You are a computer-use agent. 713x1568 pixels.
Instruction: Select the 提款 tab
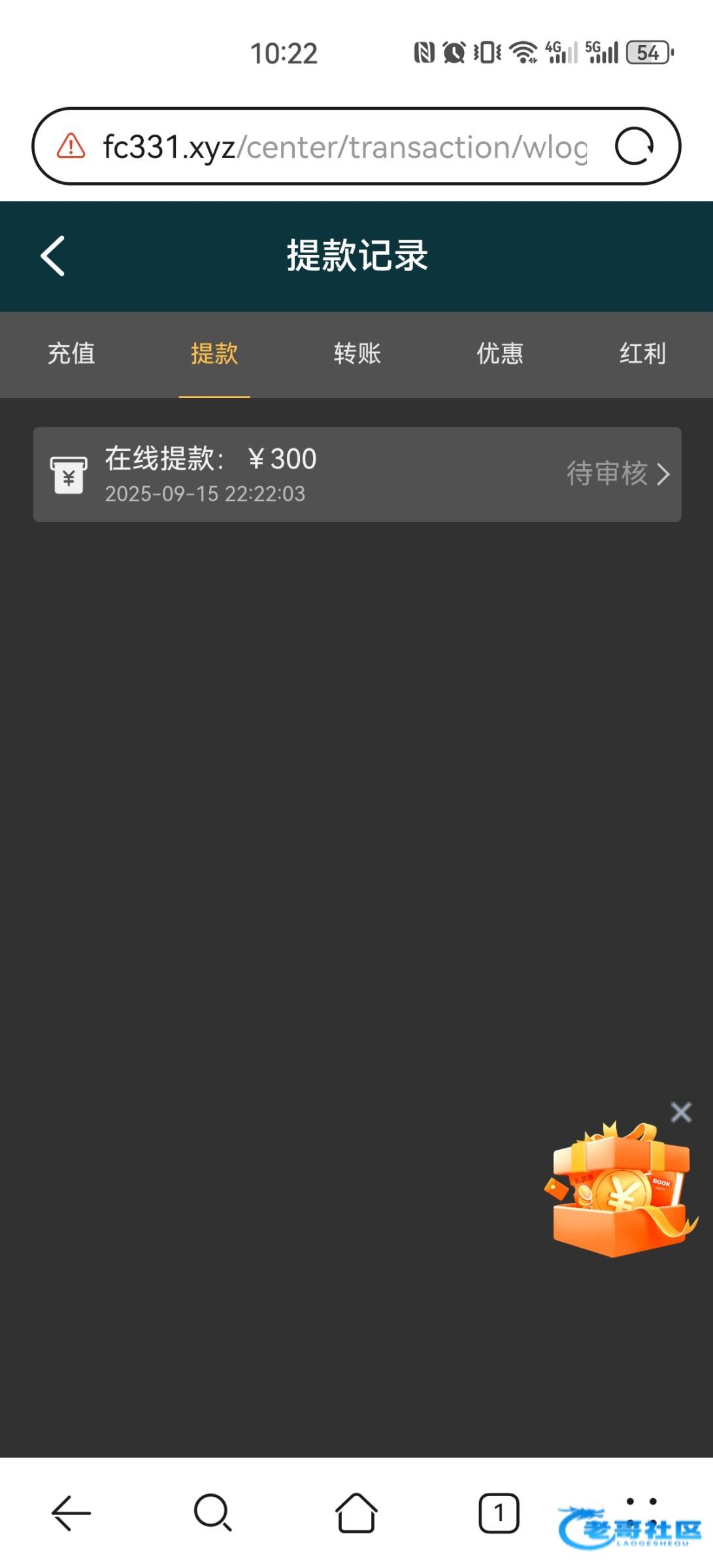(214, 353)
